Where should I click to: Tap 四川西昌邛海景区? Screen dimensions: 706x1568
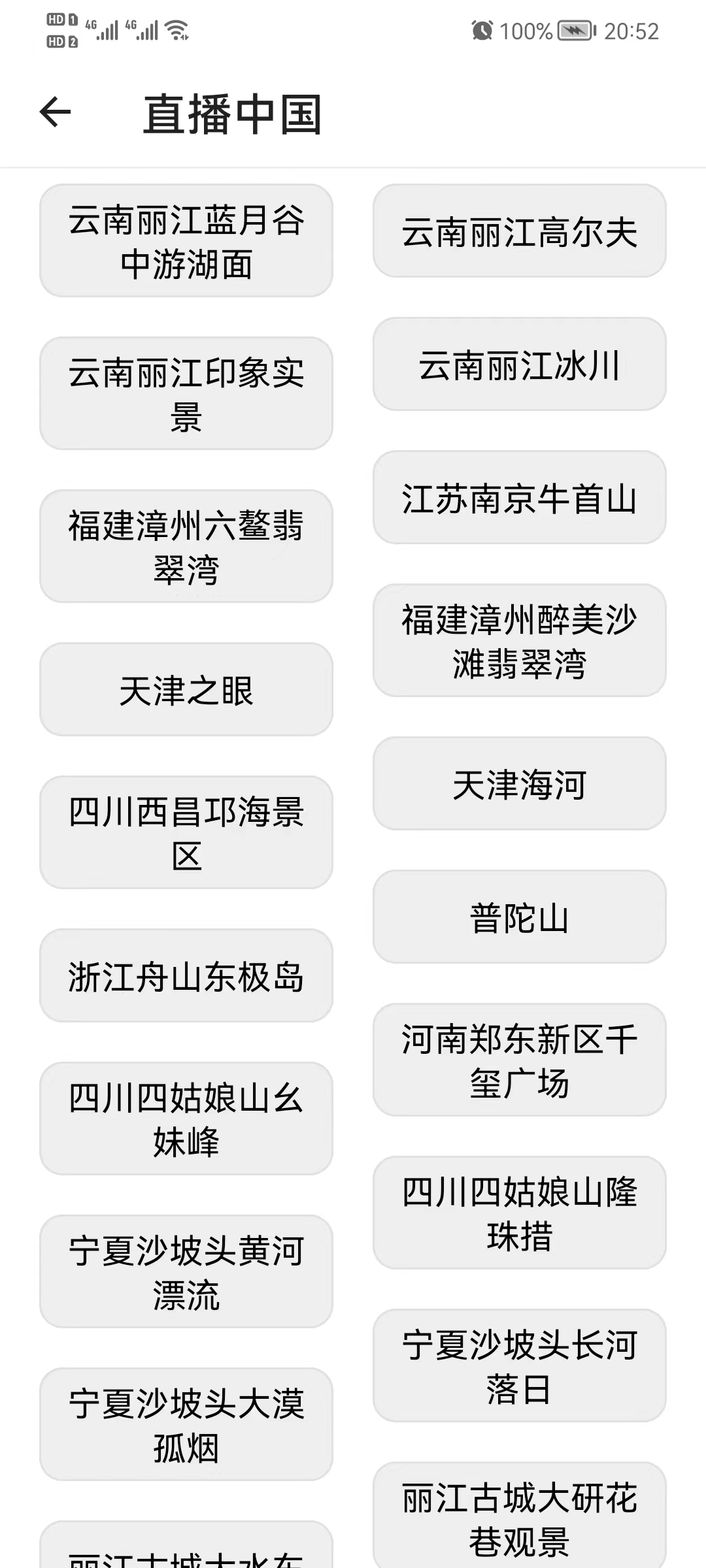tap(186, 832)
